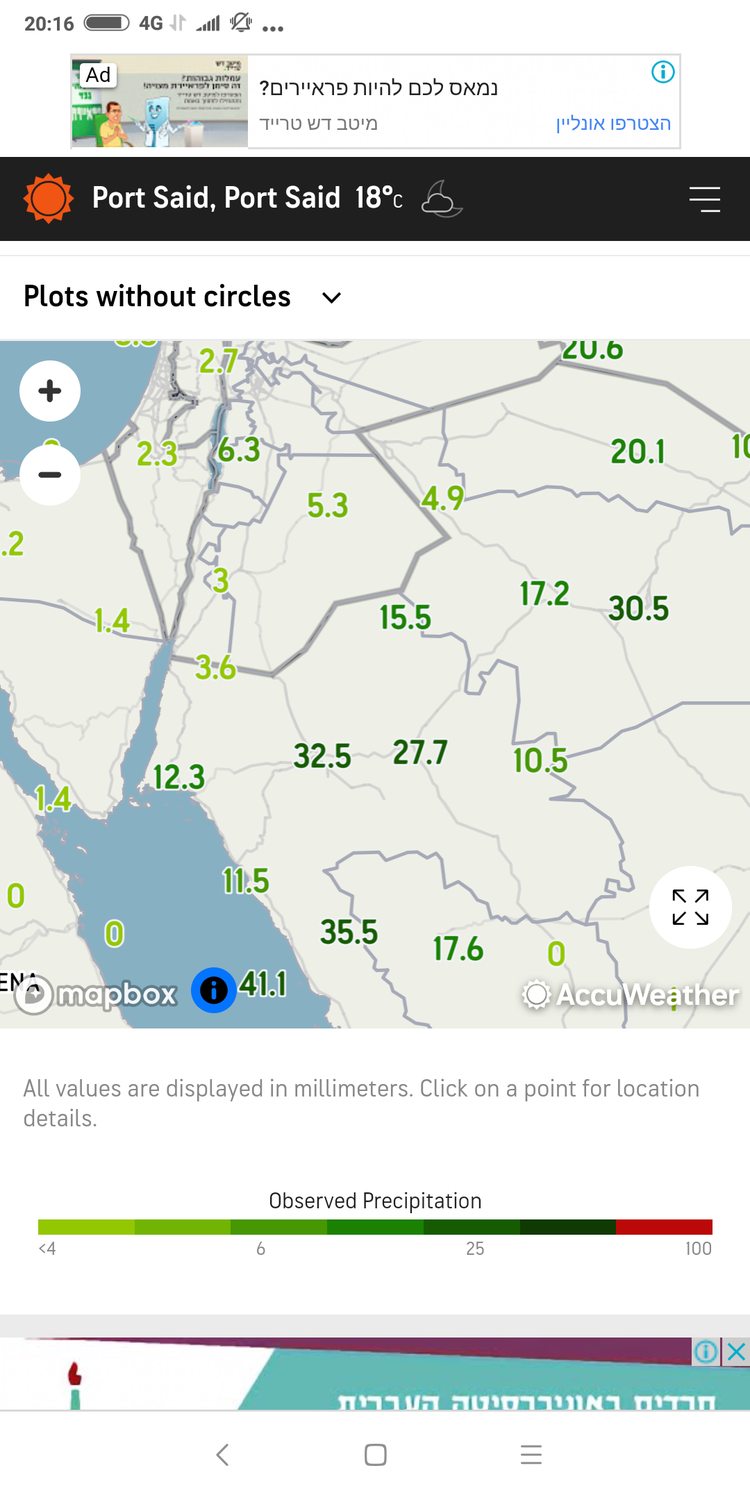Zoom out of the map
Viewport: 750px width, 1500px height.
pos(50,474)
